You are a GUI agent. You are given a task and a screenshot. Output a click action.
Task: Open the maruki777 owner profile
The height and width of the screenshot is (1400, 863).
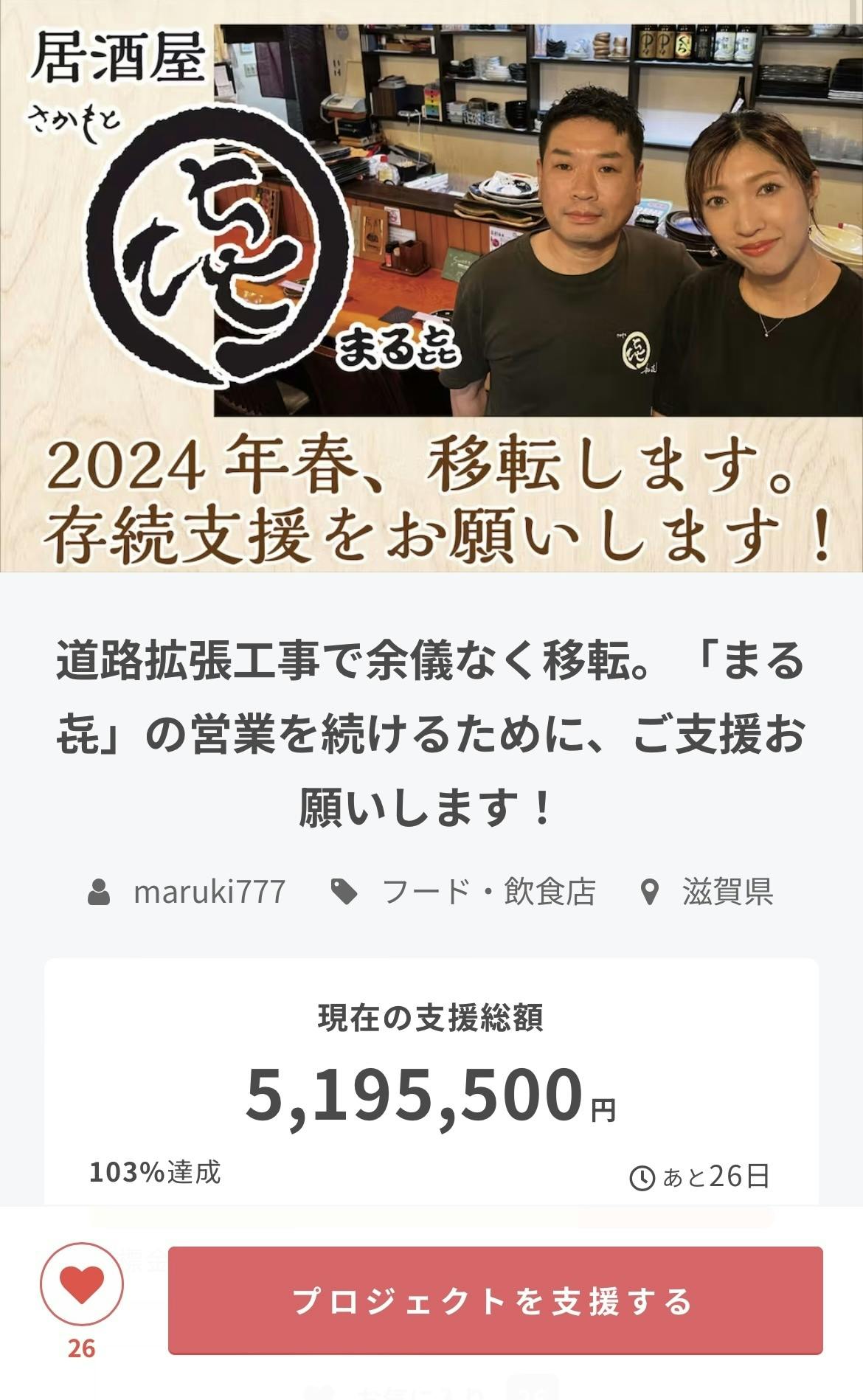pos(209,892)
